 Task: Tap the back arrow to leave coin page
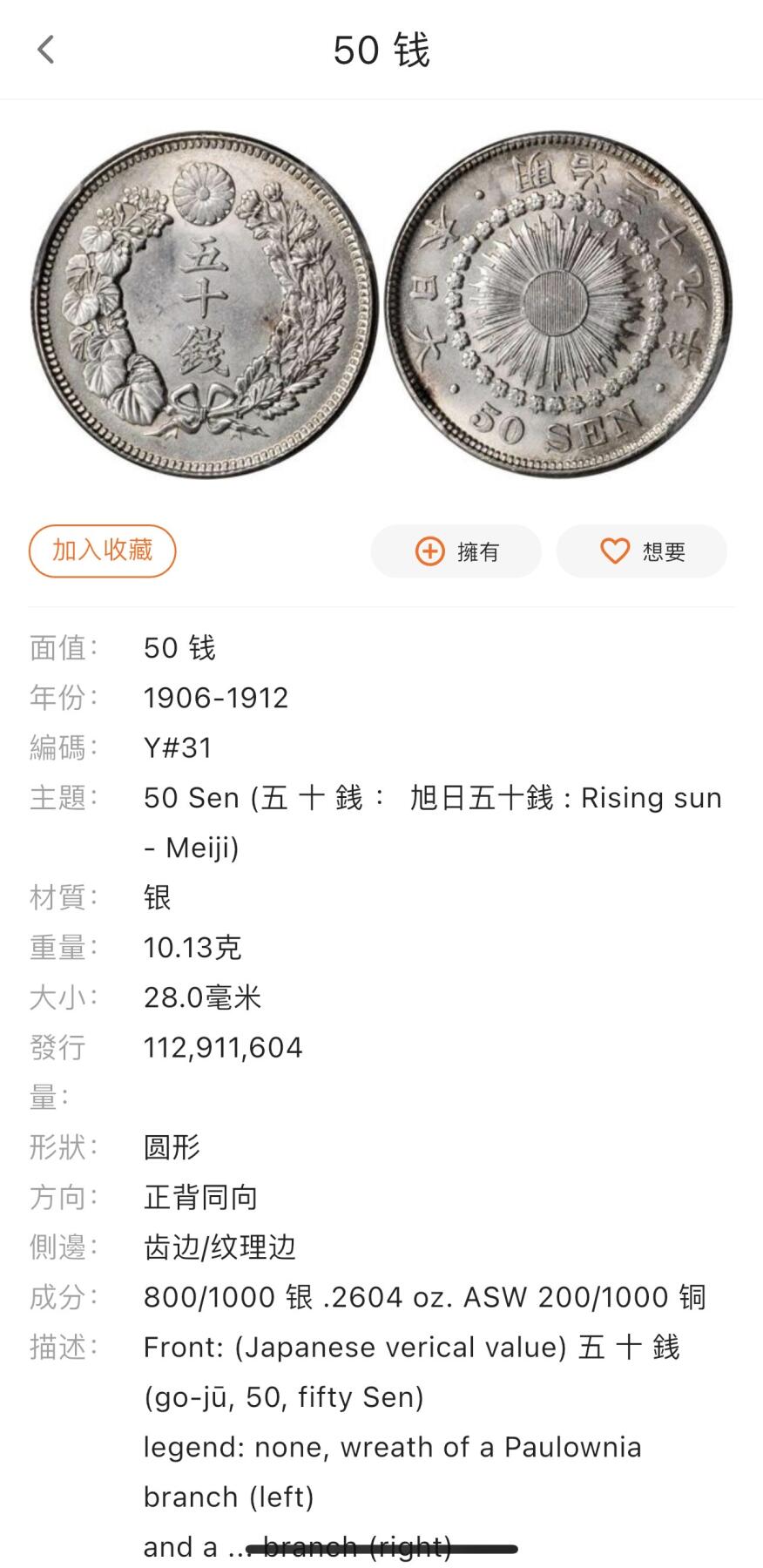46,51
